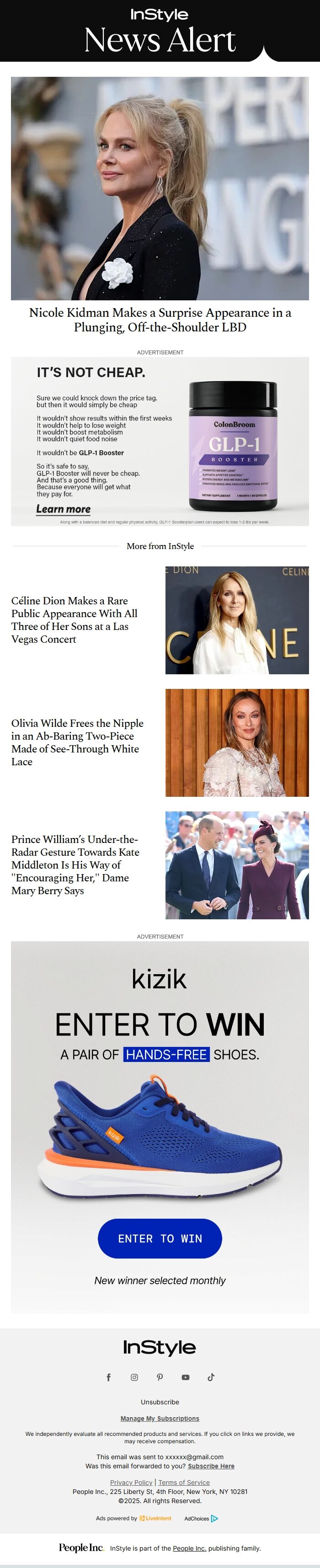The image size is (320, 1568).
Task: Open InStyle's Instagram profile
Action: click(x=134, y=1377)
